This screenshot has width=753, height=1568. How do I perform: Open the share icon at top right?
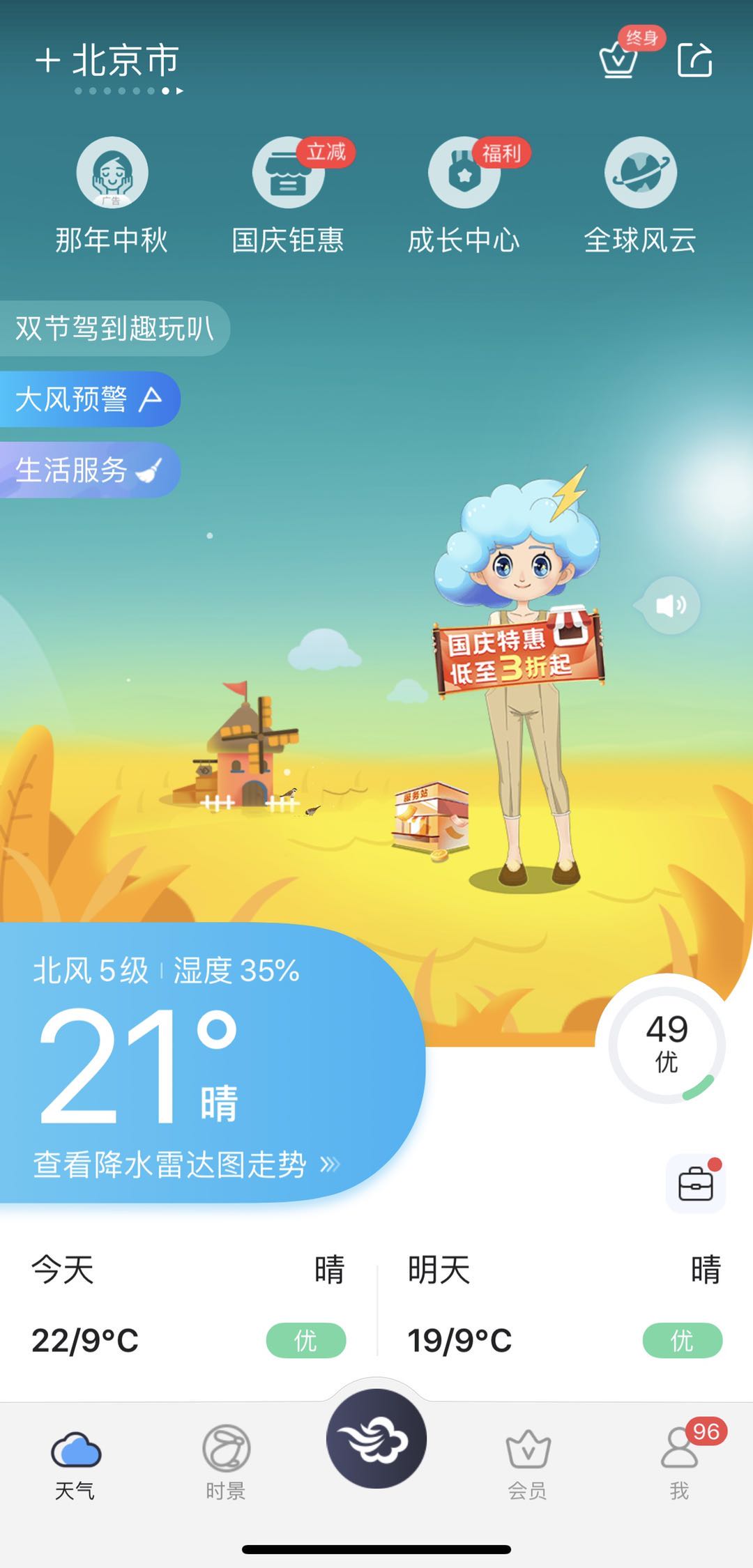click(x=697, y=61)
